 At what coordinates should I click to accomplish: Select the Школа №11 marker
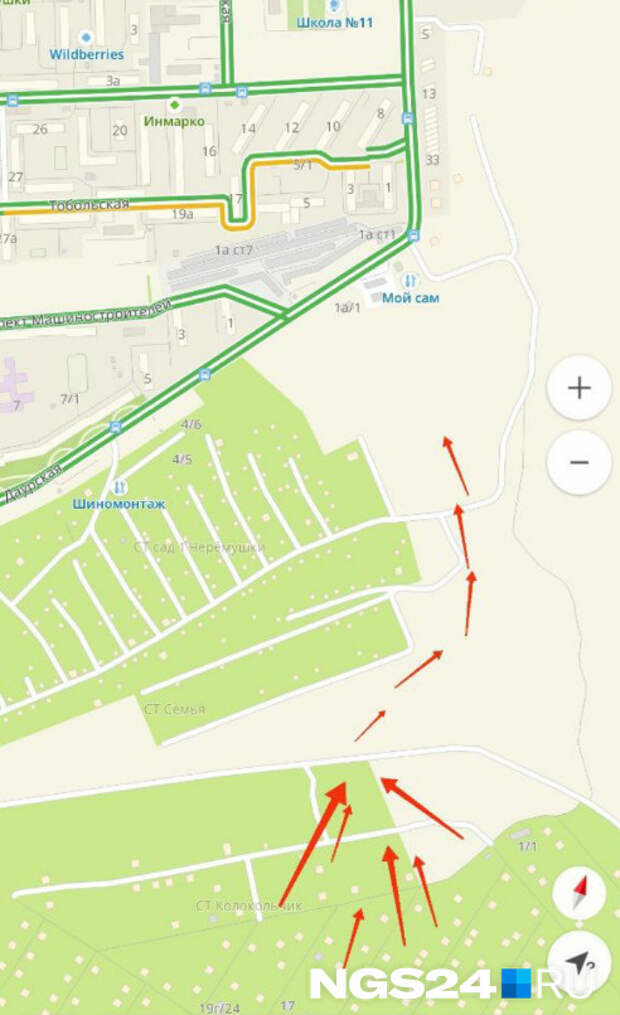(333, 7)
